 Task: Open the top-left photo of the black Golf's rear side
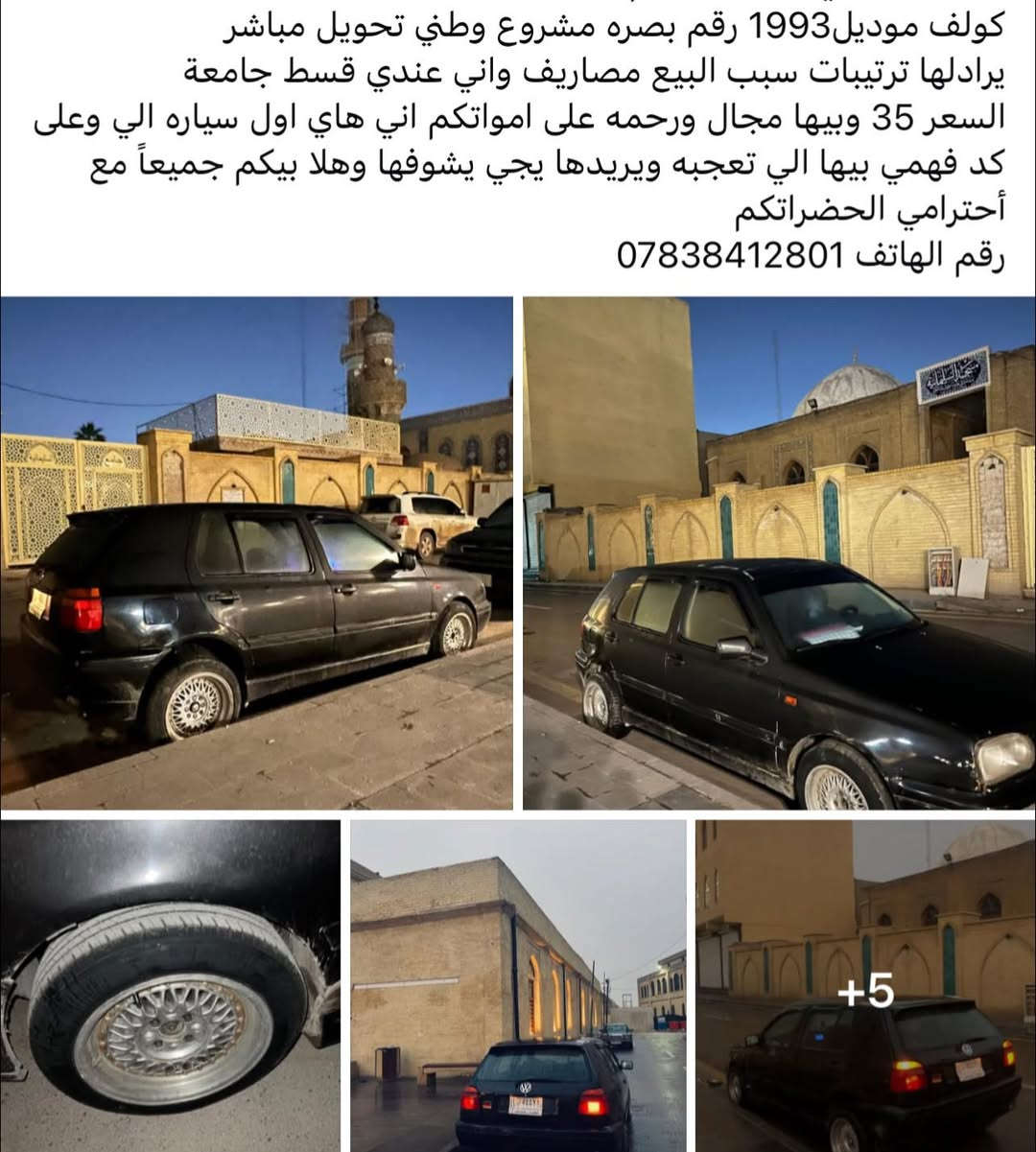tap(256, 553)
